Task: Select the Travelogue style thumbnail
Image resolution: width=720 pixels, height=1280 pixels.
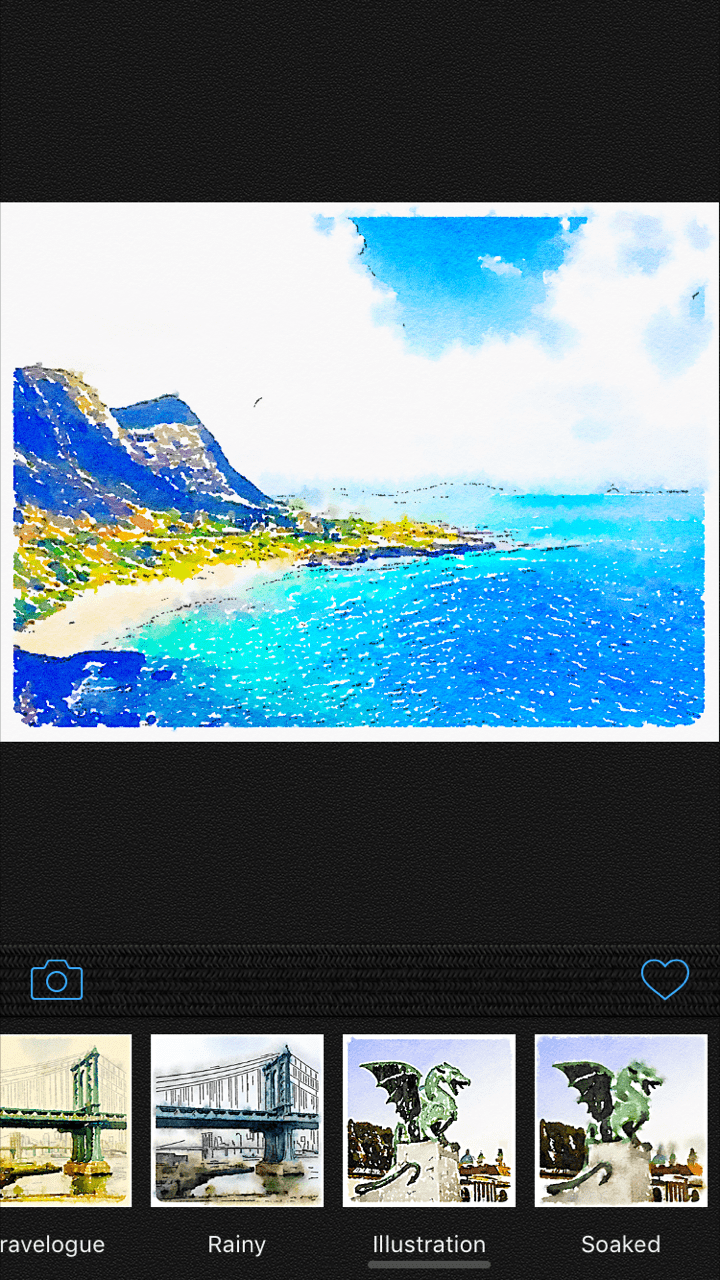Action: [65, 1120]
